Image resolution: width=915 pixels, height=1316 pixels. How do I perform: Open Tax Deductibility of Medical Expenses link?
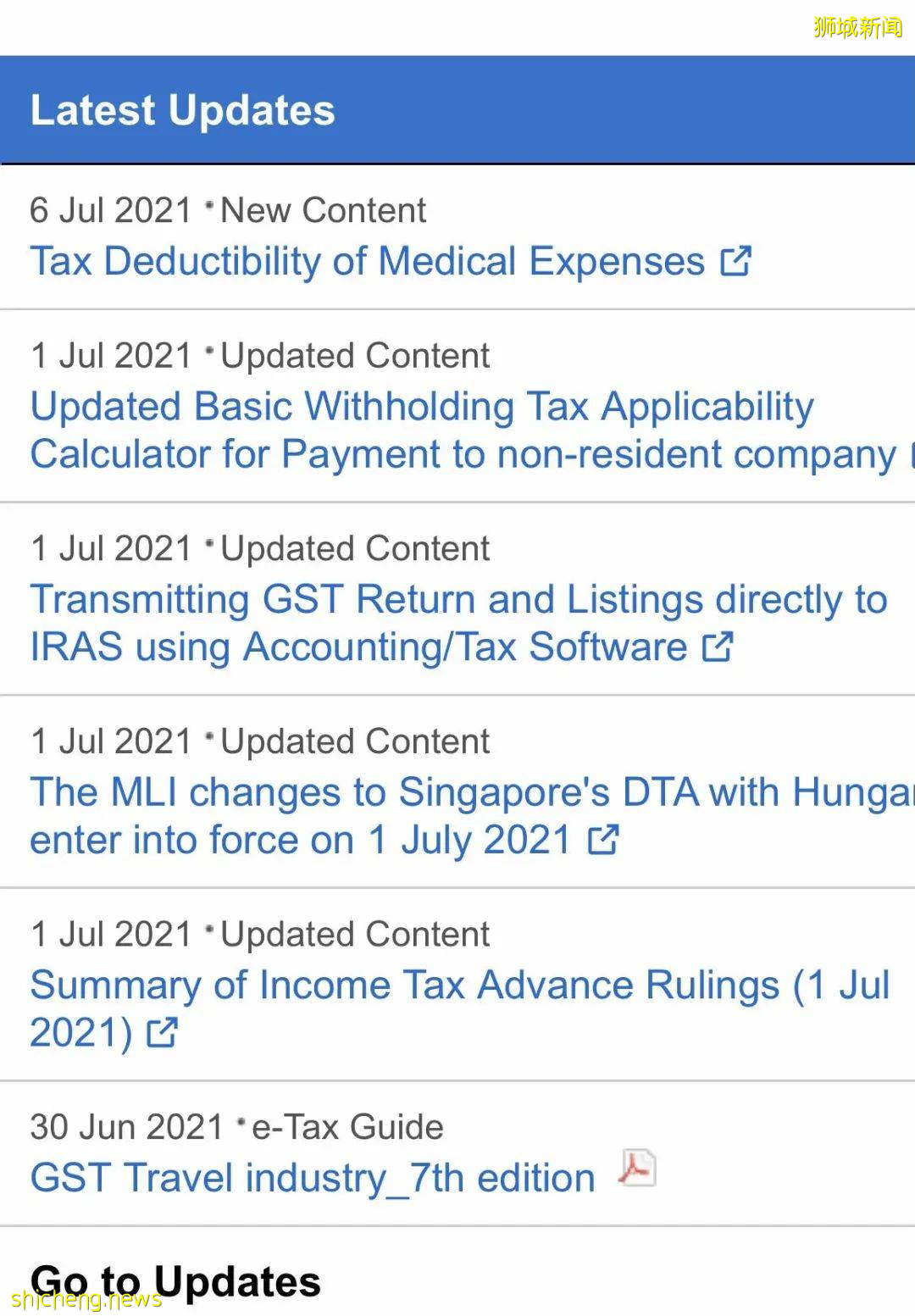(368, 261)
